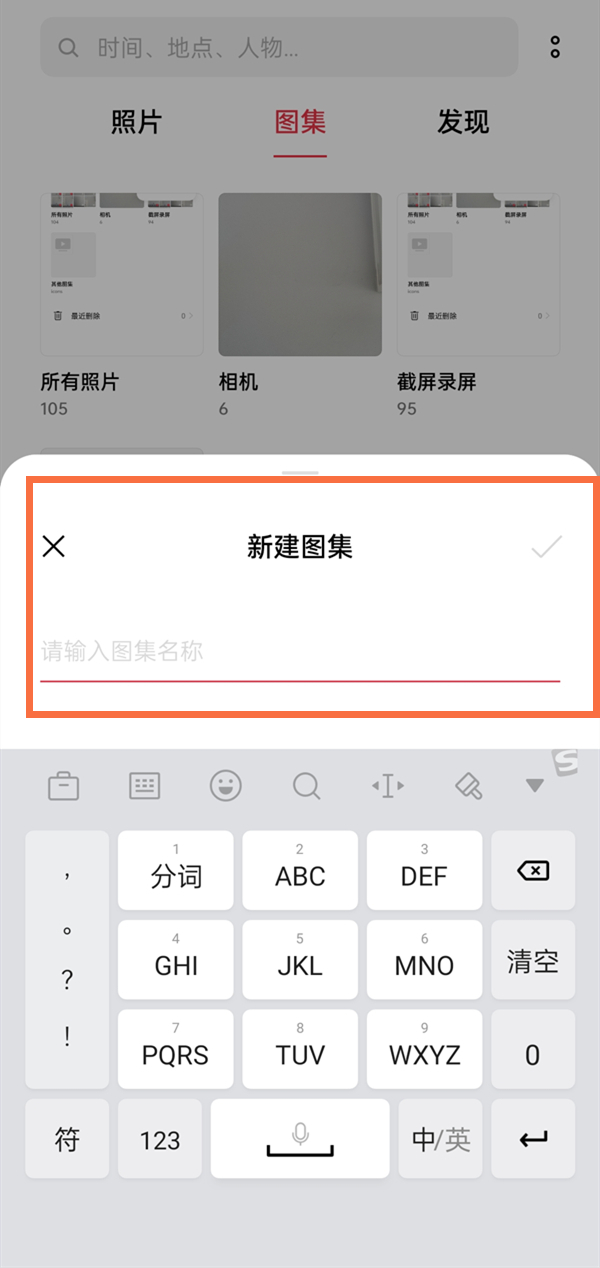This screenshot has height=1268, width=600.
Task: Tap the space bar with microphone
Action: [x=300, y=1141]
